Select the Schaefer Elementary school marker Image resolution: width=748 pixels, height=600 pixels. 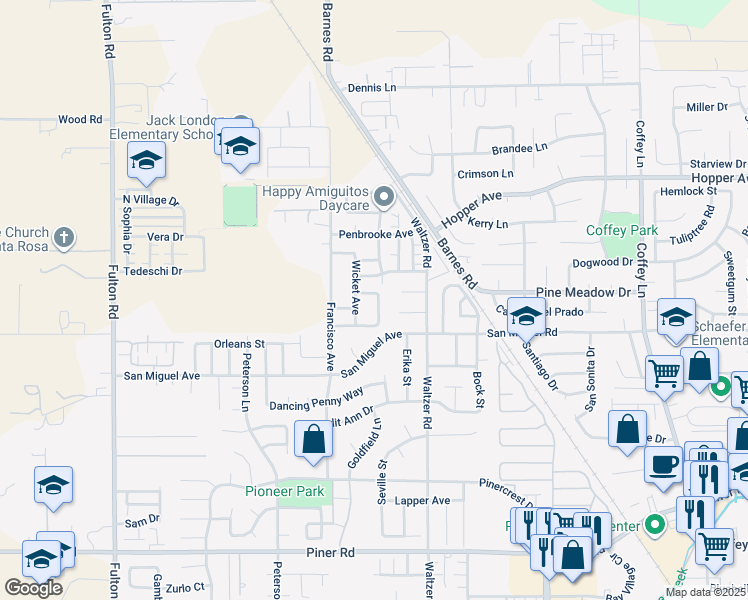(x=676, y=321)
